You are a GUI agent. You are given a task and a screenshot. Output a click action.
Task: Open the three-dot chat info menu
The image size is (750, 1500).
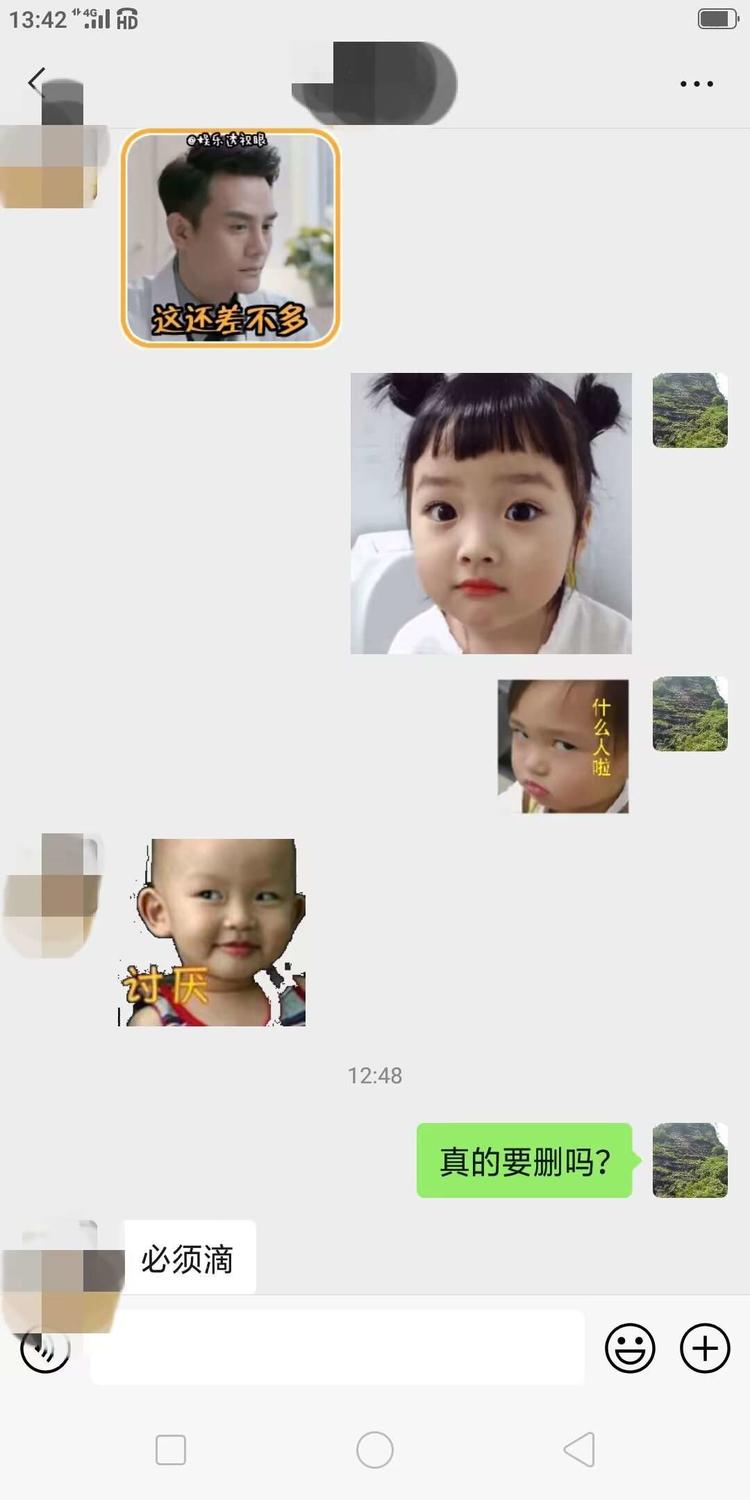696,84
